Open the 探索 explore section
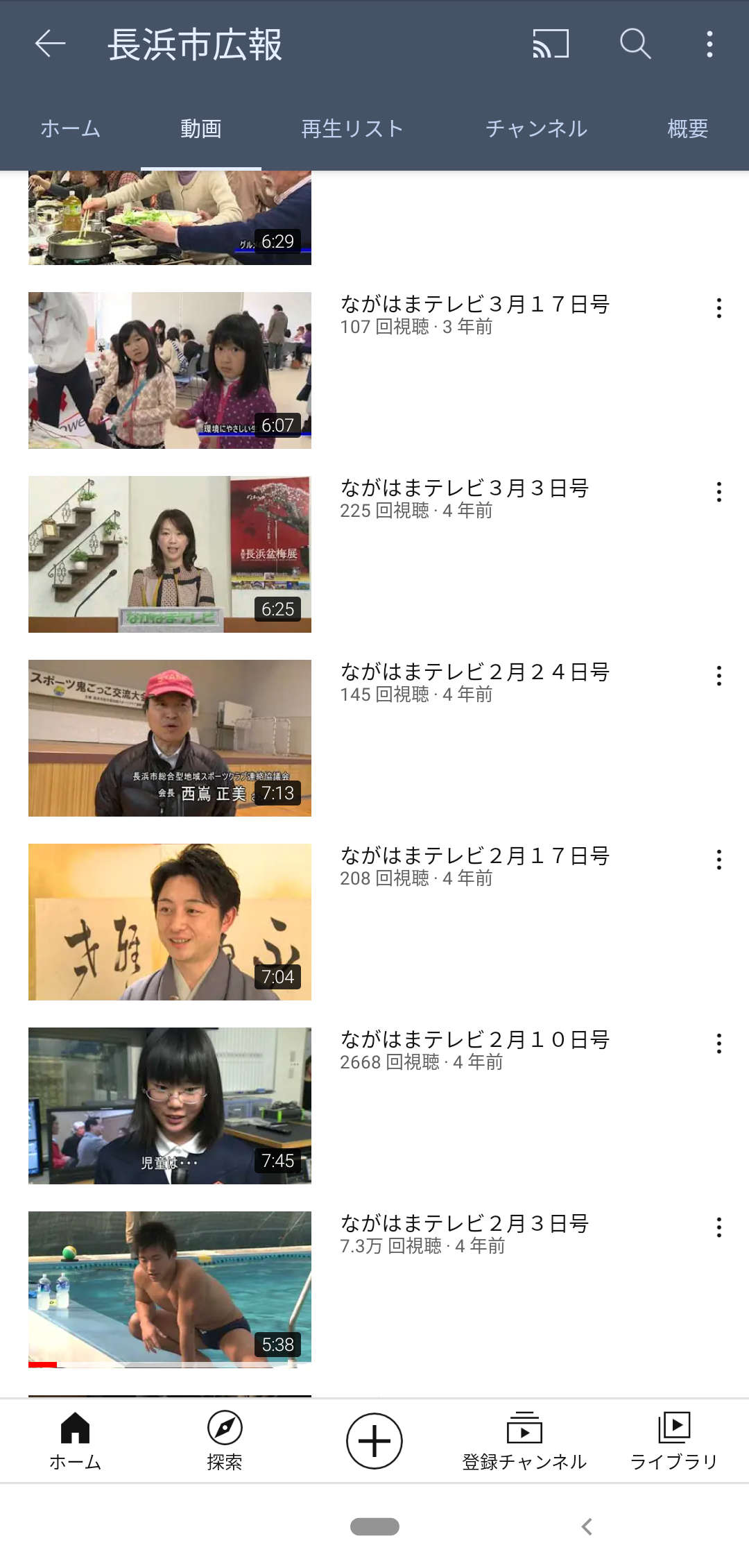This screenshot has height=1568, width=749. 225,1440
